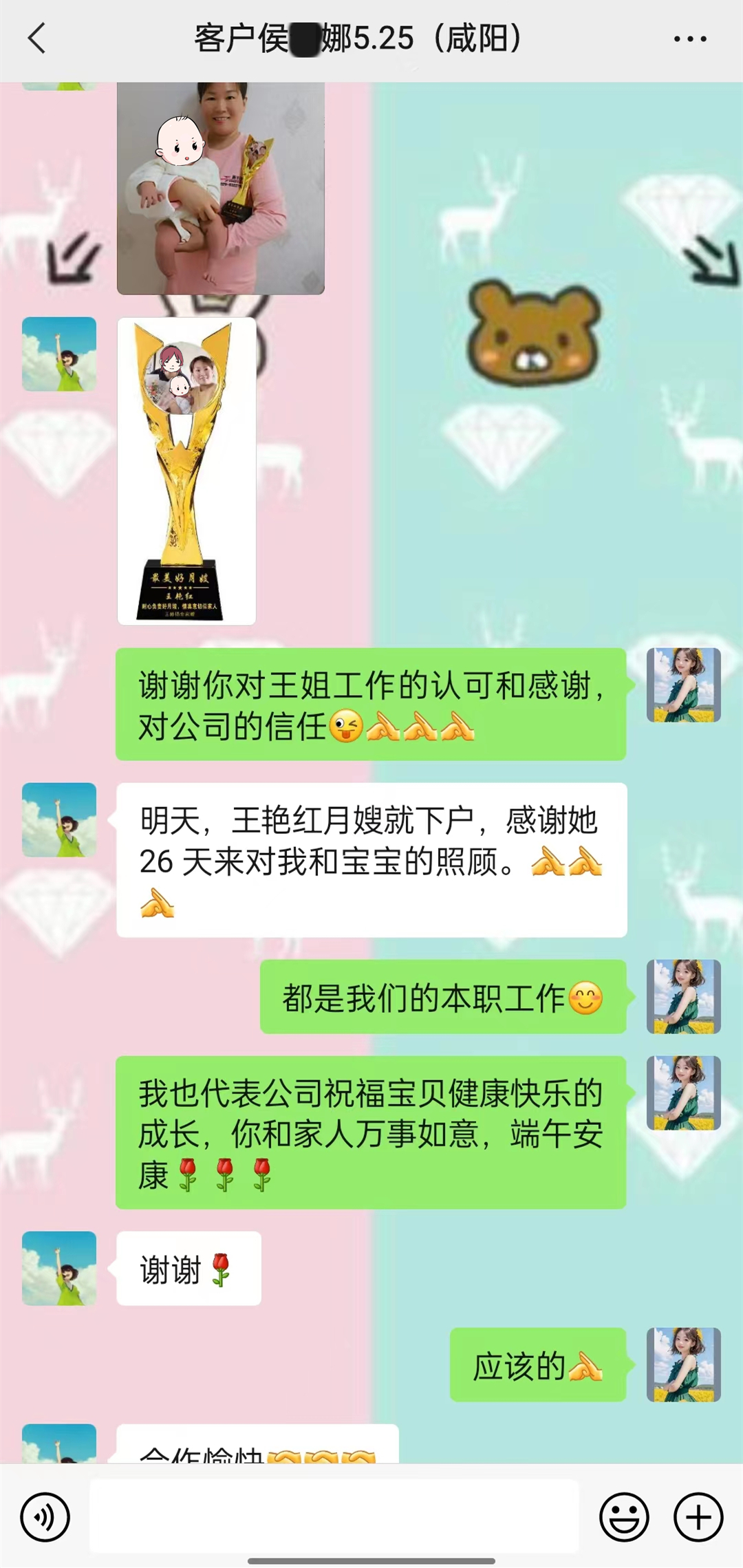Screen dimensions: 743x1568
Task: Open the plus attachments menu
Action: [x=698, y=1516]
